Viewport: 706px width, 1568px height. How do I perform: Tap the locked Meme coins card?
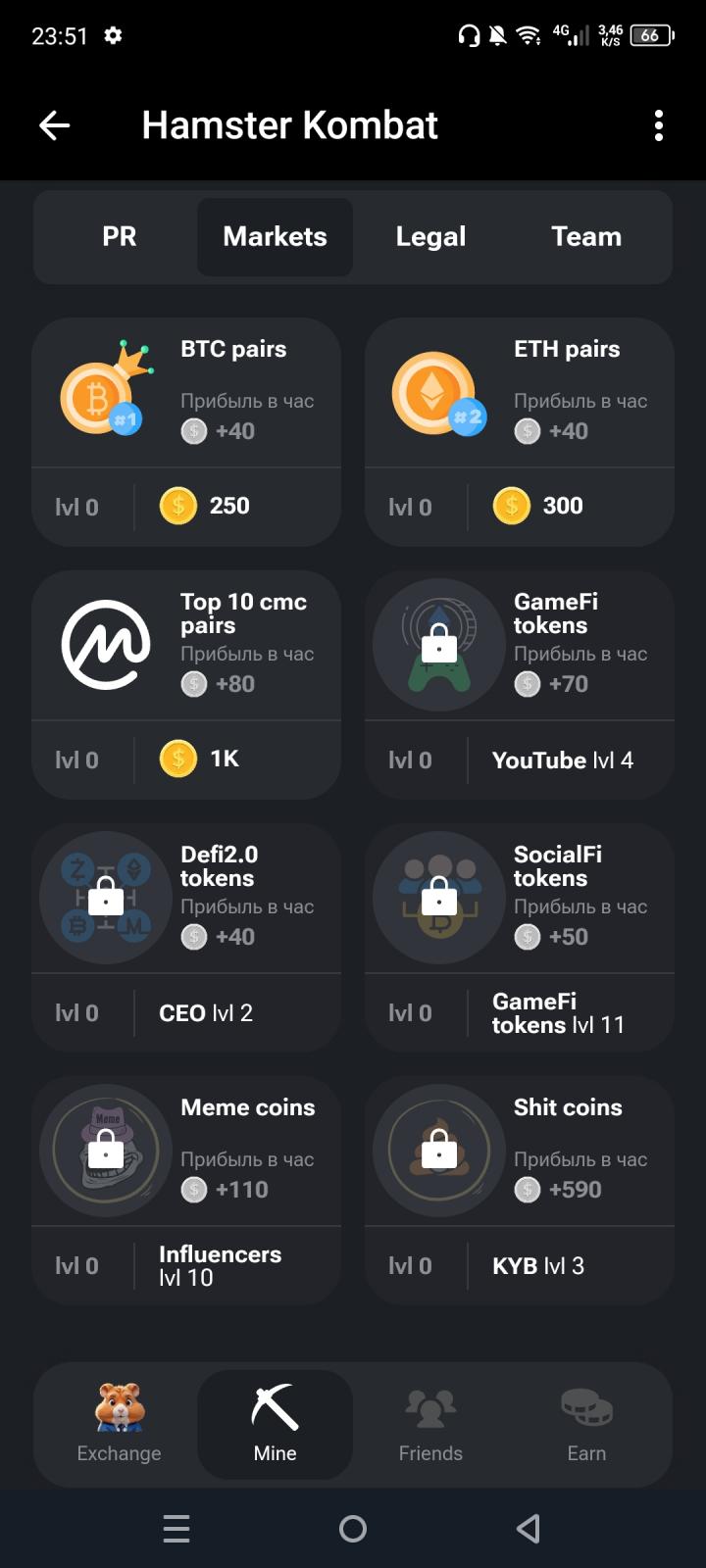(186, 1191)
